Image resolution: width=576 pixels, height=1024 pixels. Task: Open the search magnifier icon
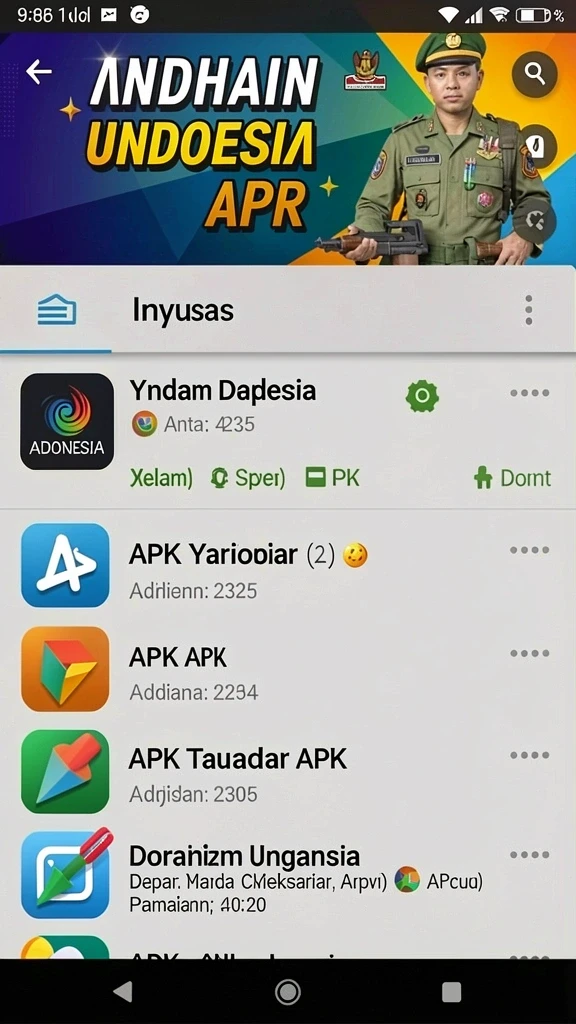coord(534,74)
